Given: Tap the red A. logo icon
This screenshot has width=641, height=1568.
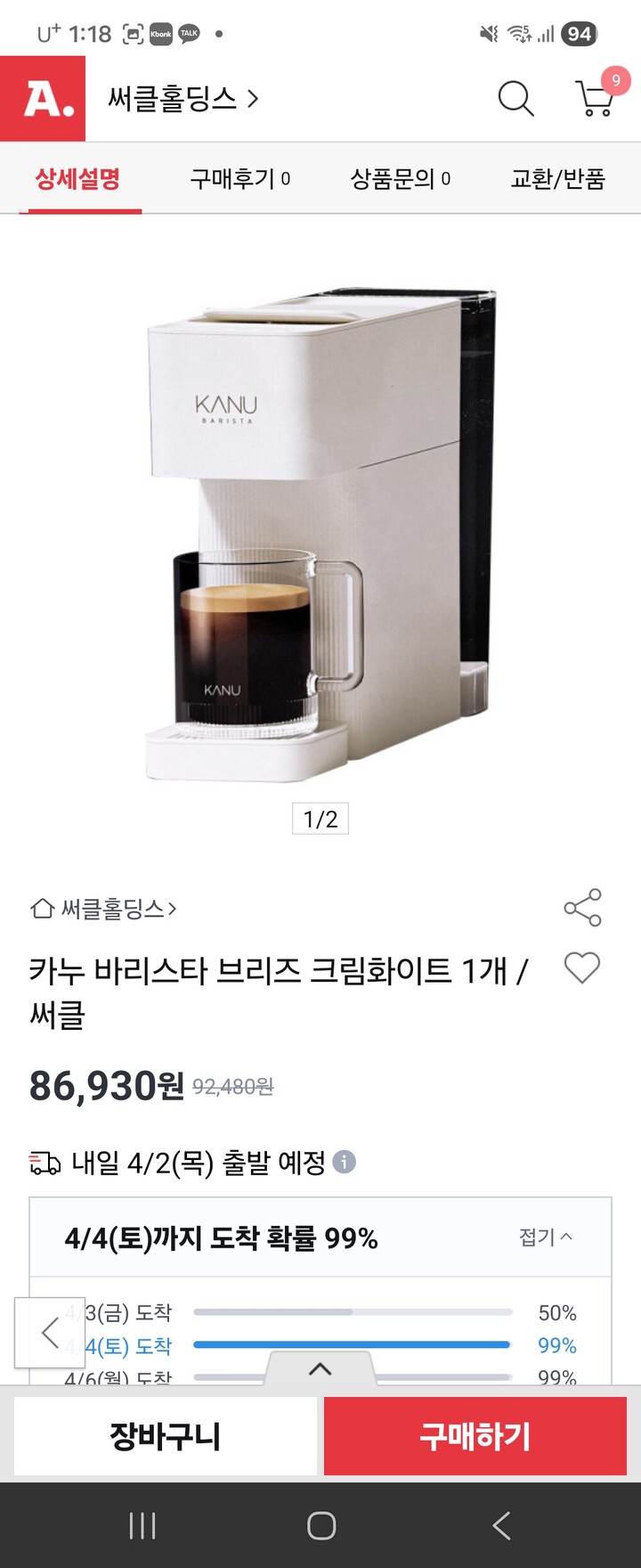Looking at the screenshot, I should (42, 100).
